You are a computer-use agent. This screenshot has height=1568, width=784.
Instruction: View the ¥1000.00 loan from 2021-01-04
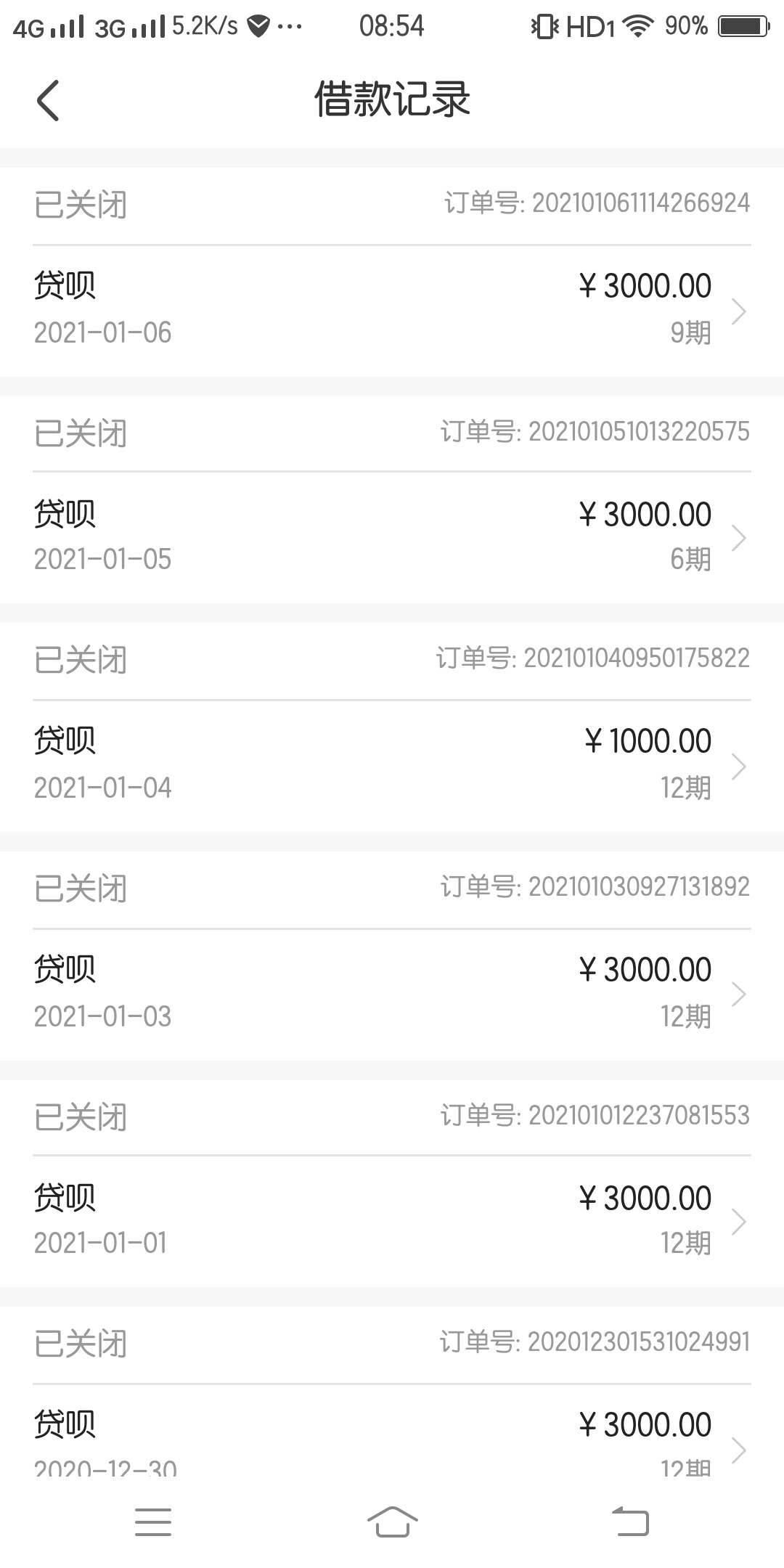tap(392, 766)
